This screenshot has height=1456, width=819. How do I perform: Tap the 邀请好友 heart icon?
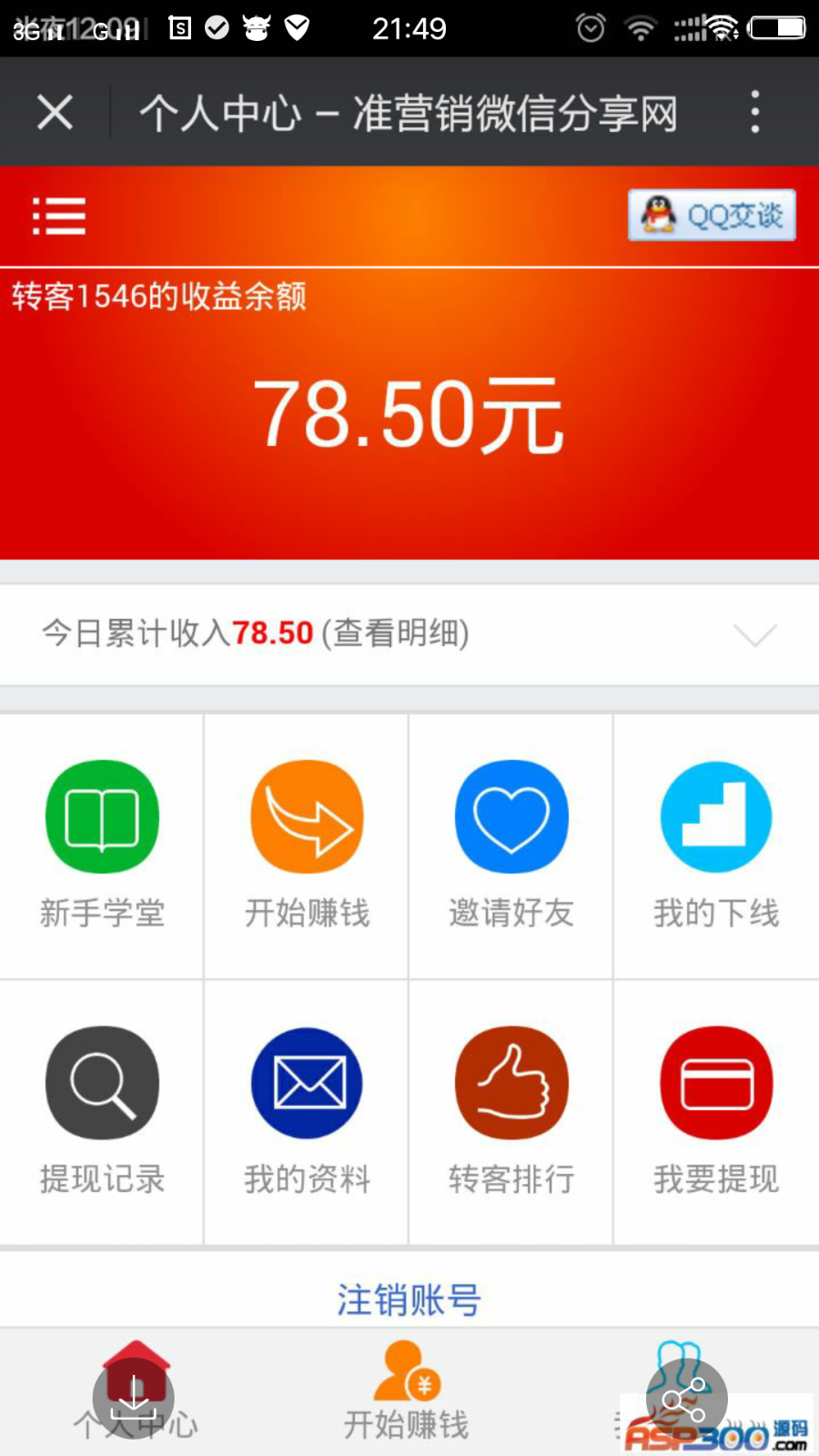coord(511,816)
